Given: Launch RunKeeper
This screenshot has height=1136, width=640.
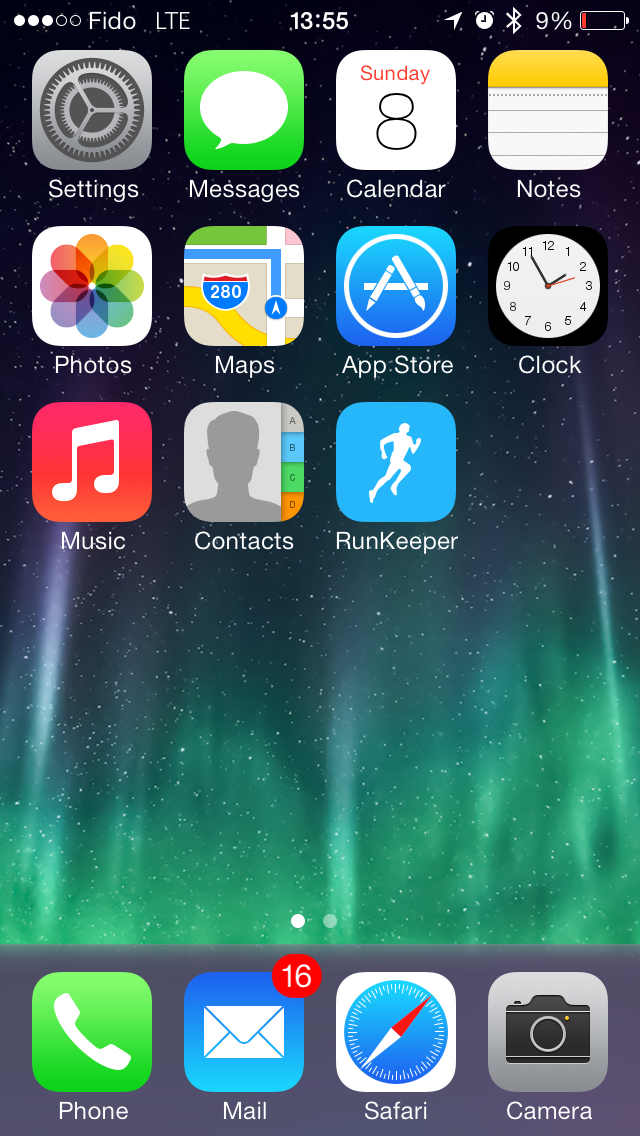Looking at the screenshot, I should [396, 462].
